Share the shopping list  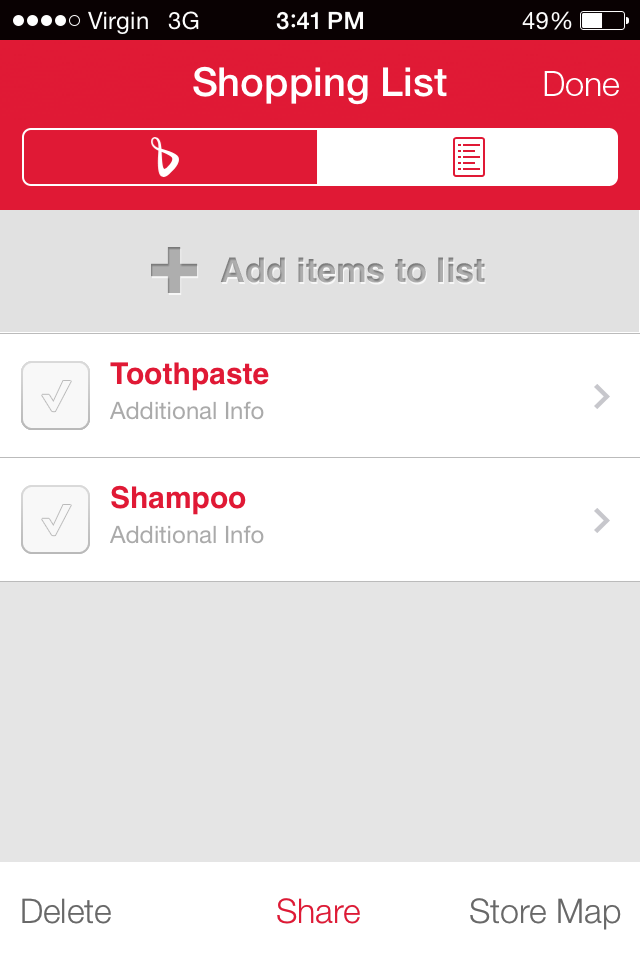318,912
